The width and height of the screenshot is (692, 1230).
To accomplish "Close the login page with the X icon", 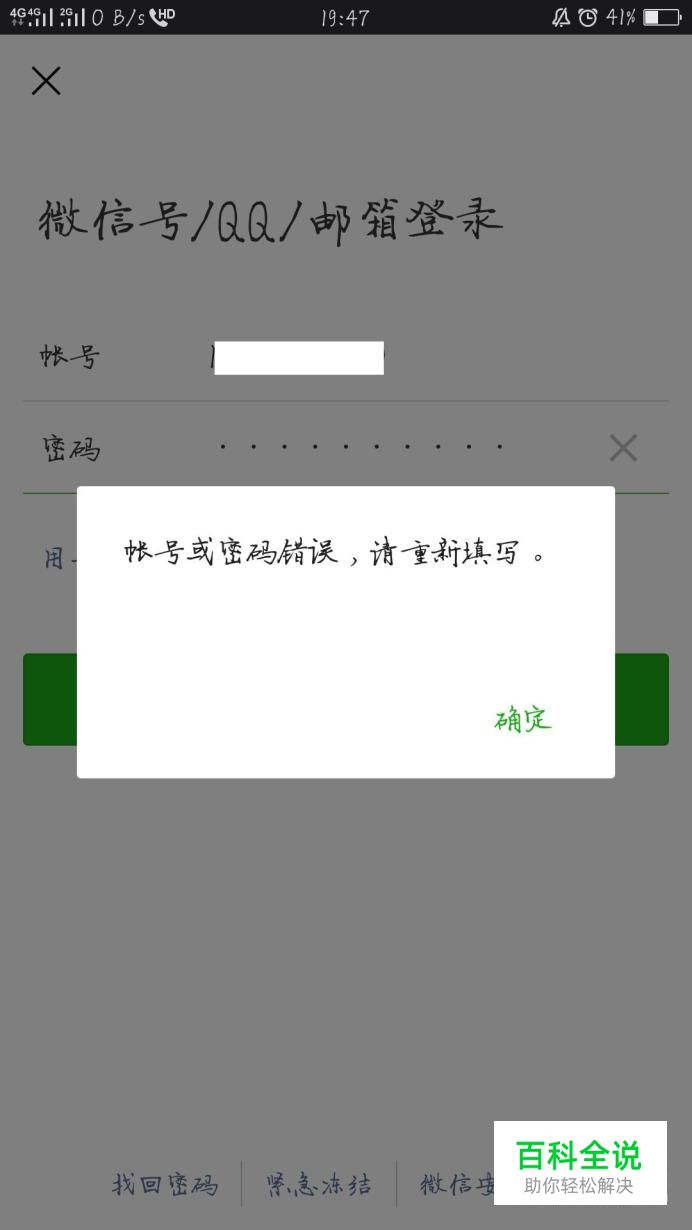I will point(46,81).
